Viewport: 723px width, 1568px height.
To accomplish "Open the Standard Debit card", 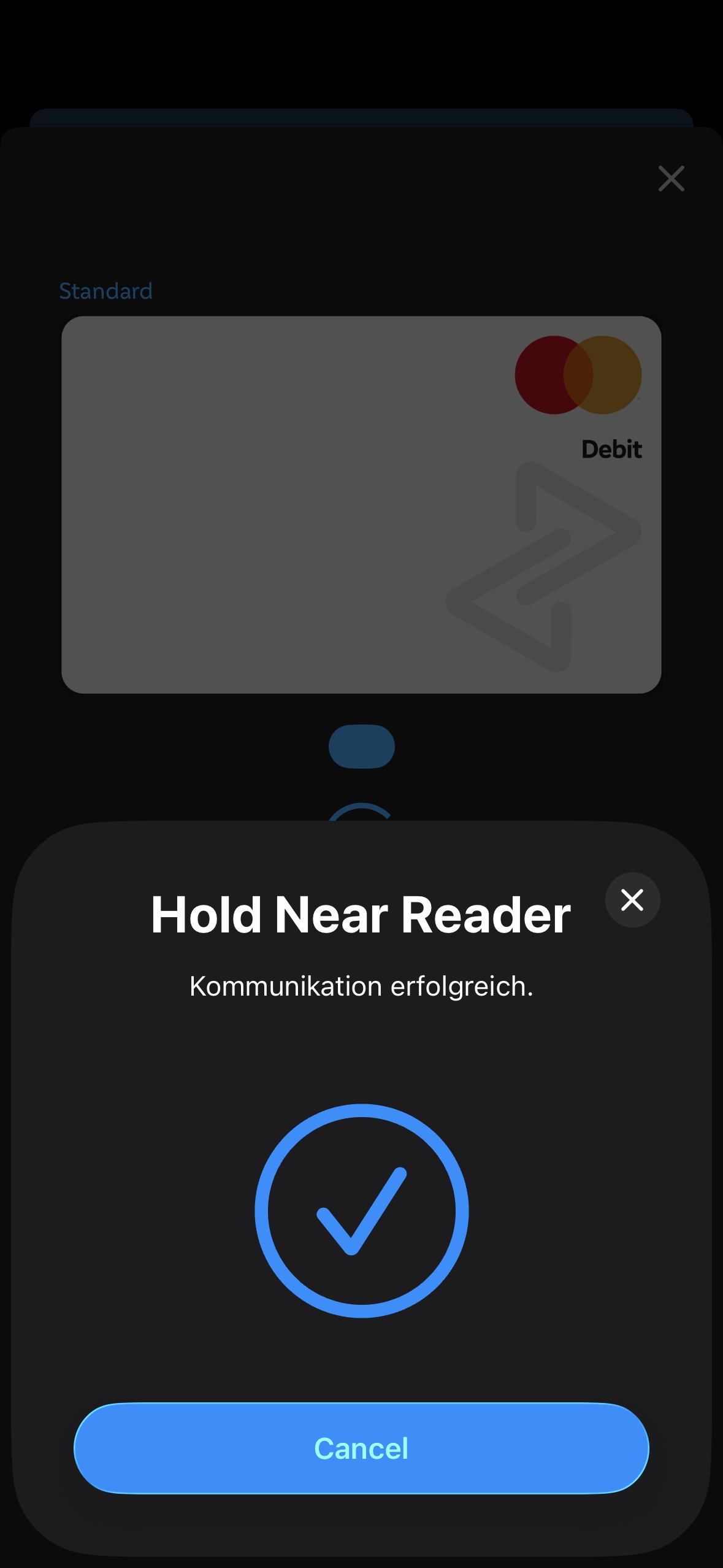I will pyautogui.click(x=361, y=505).
